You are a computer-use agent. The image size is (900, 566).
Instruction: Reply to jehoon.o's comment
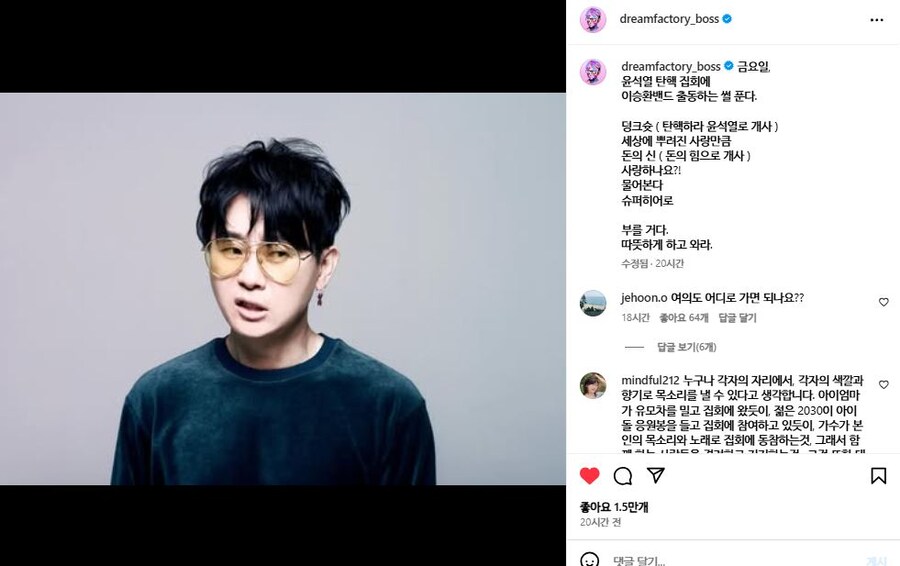click(x=737, y=318)
